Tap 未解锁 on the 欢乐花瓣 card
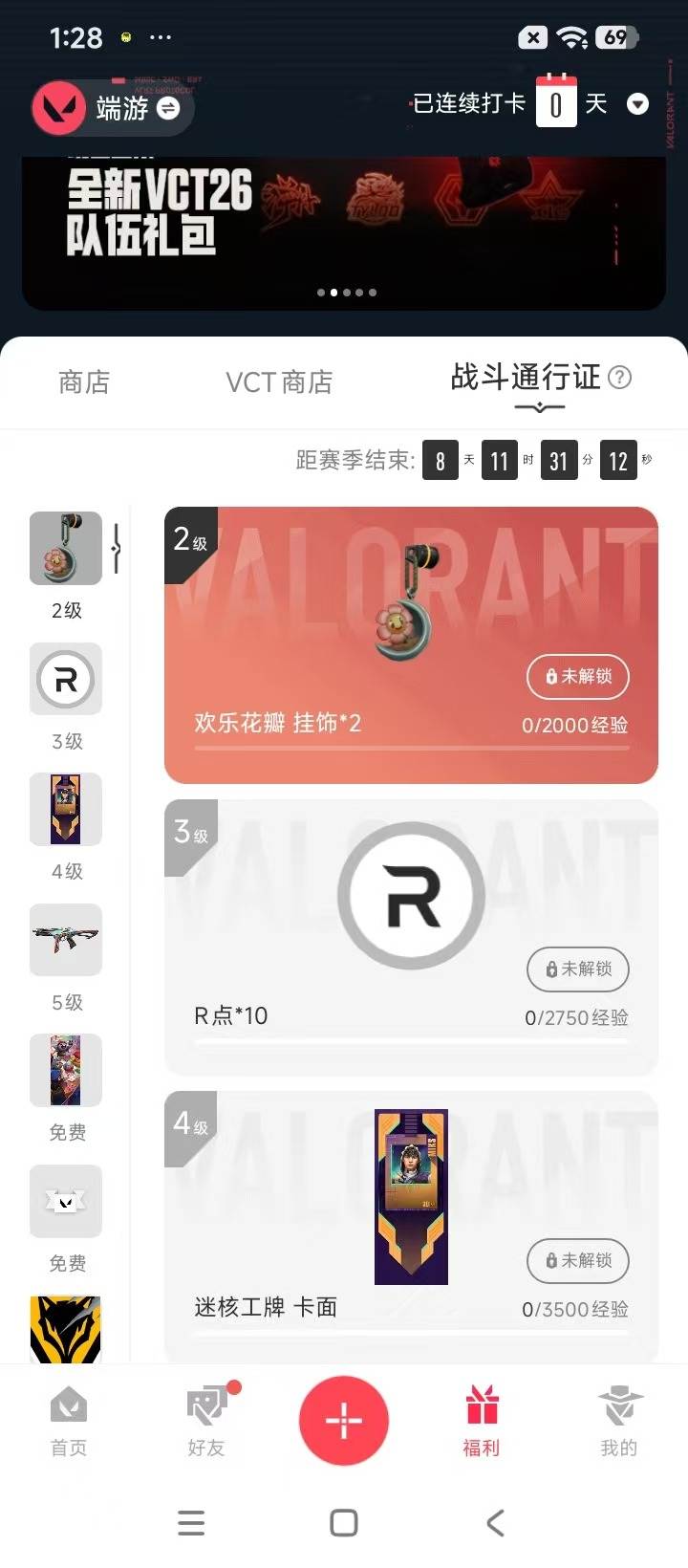 coord(577,677)
